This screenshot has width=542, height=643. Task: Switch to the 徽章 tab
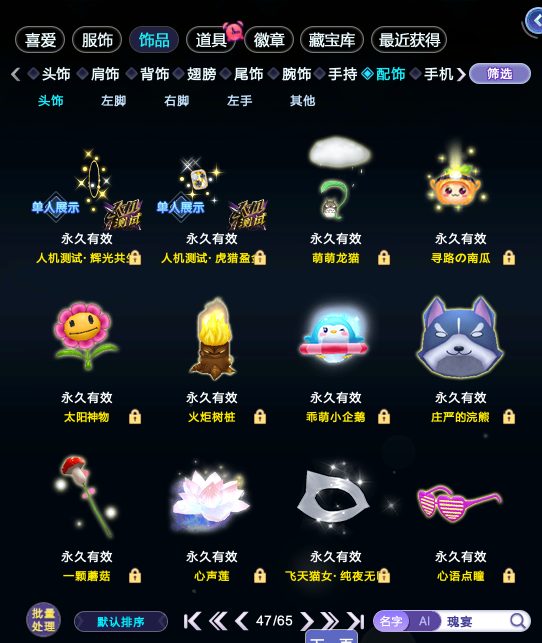(269, 40)
